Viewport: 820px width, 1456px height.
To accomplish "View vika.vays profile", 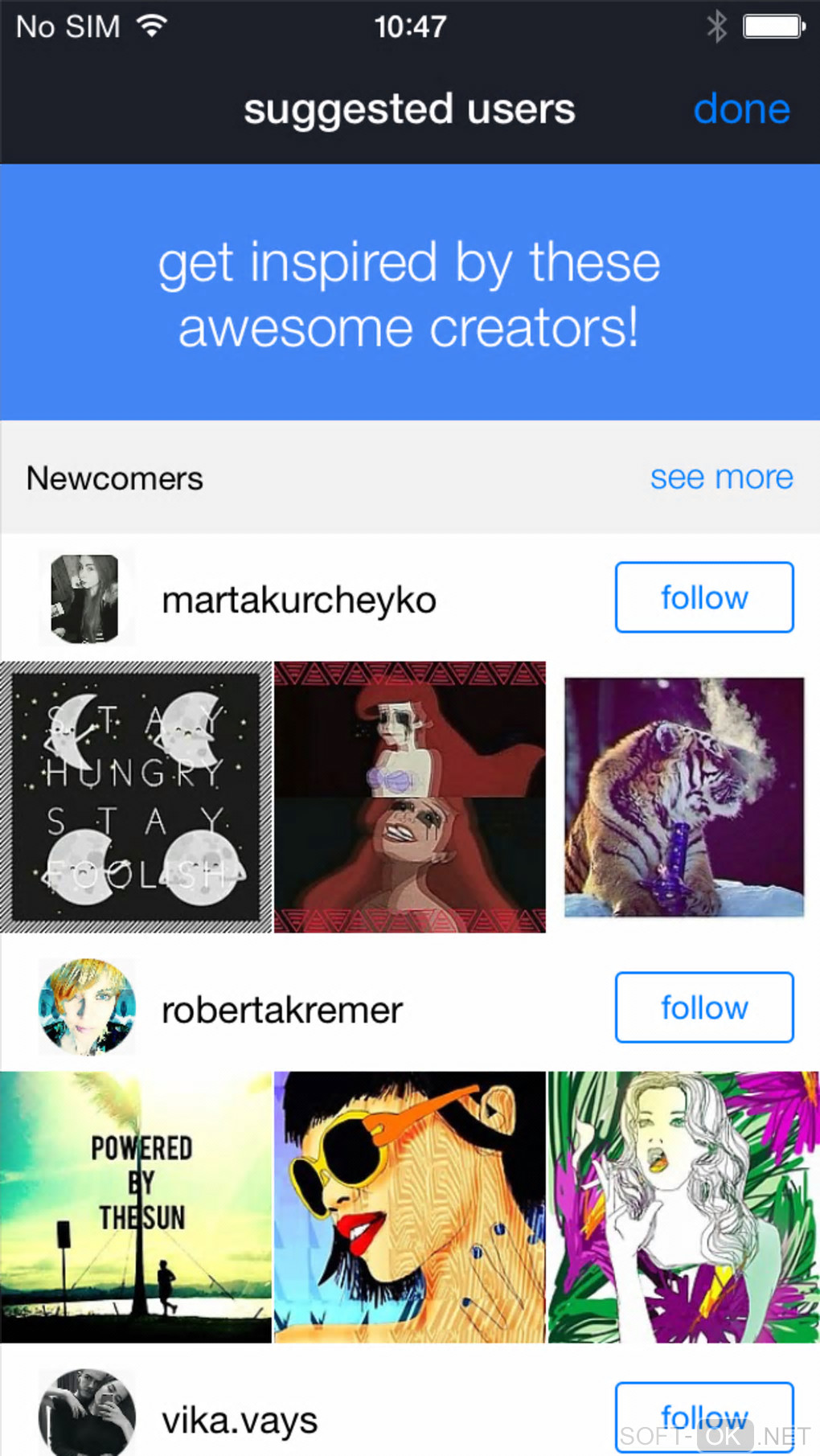I will [239, 1420].
